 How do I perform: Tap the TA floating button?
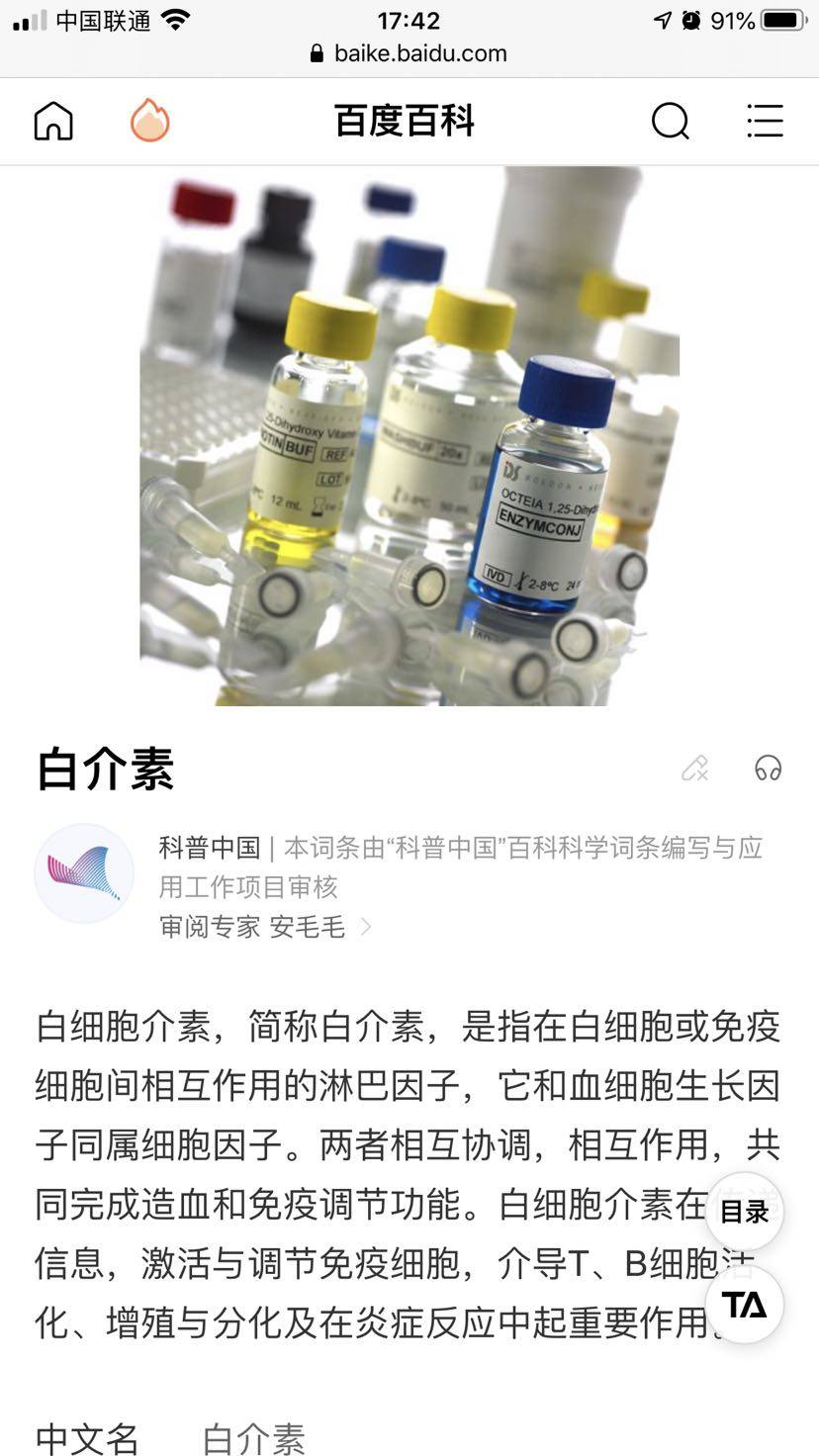pos(744,1304)
